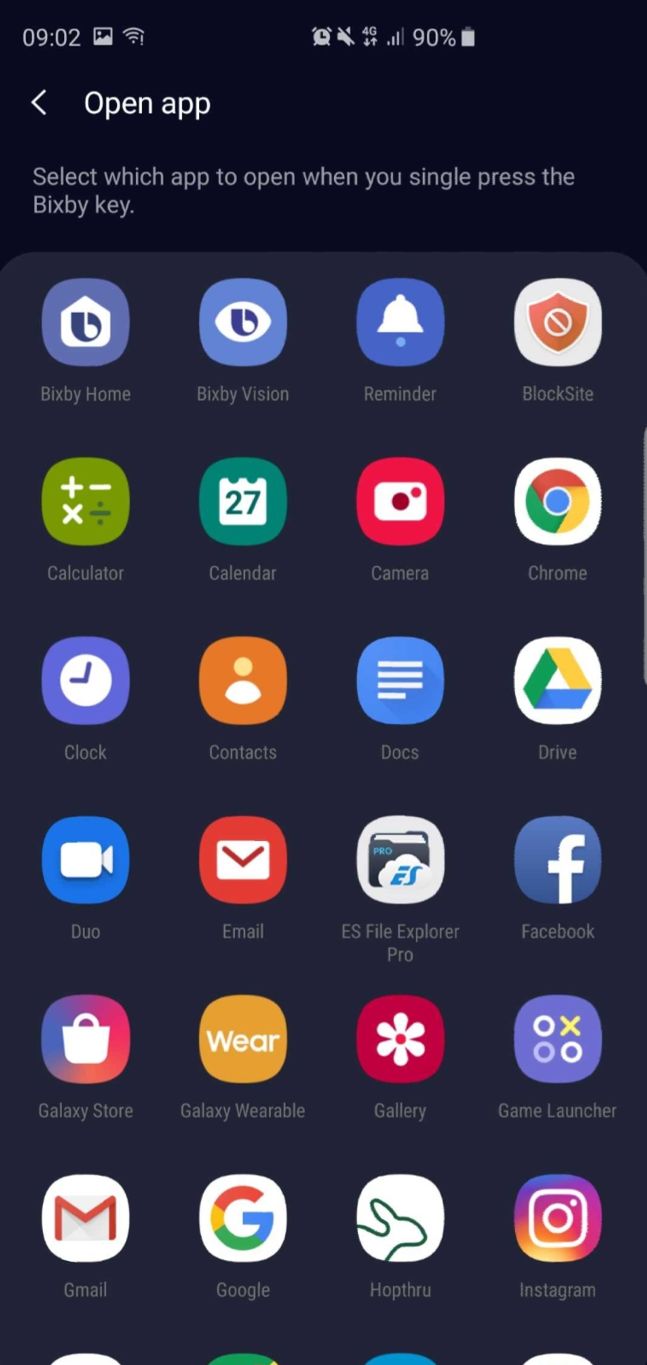
Task: Choose the Calculator app
Action: pyautogui.click(x=85, y=502)
